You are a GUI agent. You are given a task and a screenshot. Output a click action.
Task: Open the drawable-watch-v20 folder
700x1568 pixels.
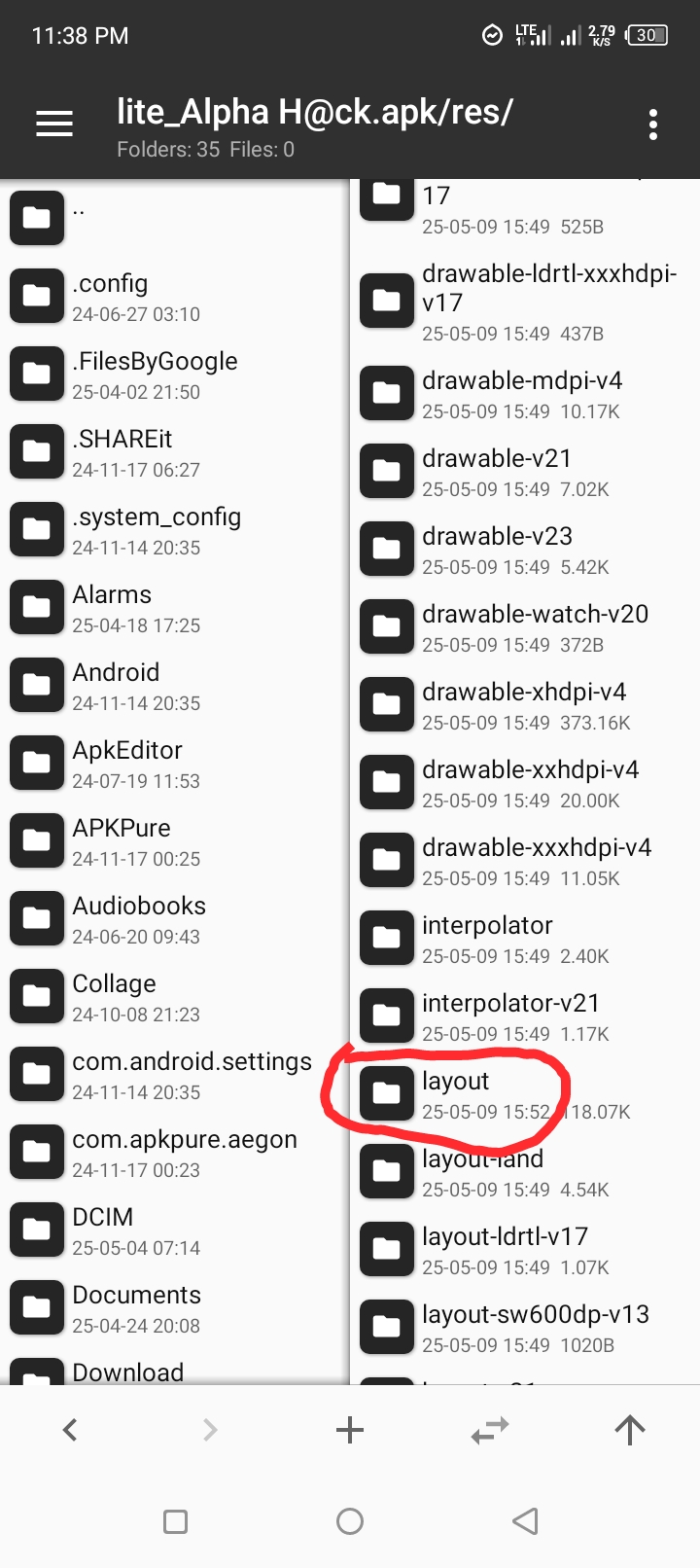pyautogui.click(x=535, y=626)
